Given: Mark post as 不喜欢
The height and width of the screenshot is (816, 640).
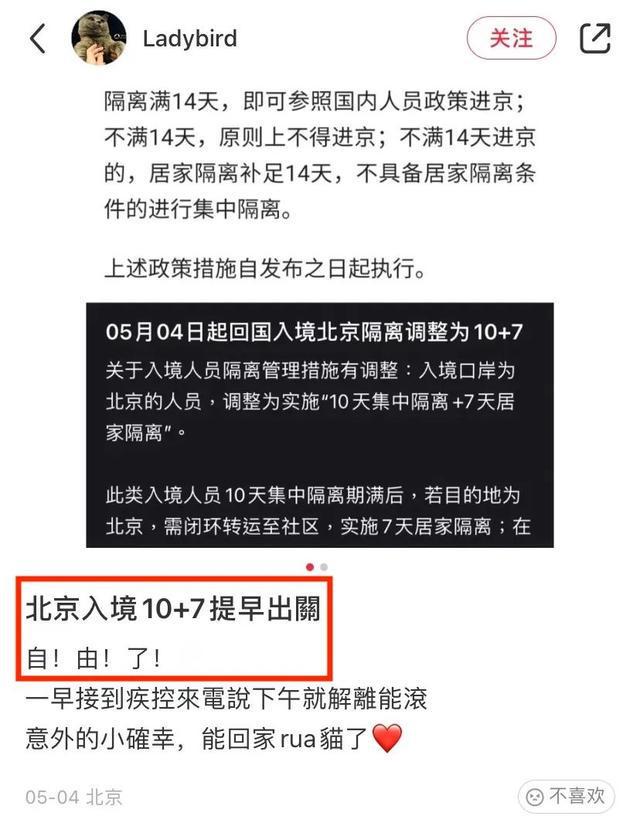Looking at the screenshot, I should (x=566, y=796).
